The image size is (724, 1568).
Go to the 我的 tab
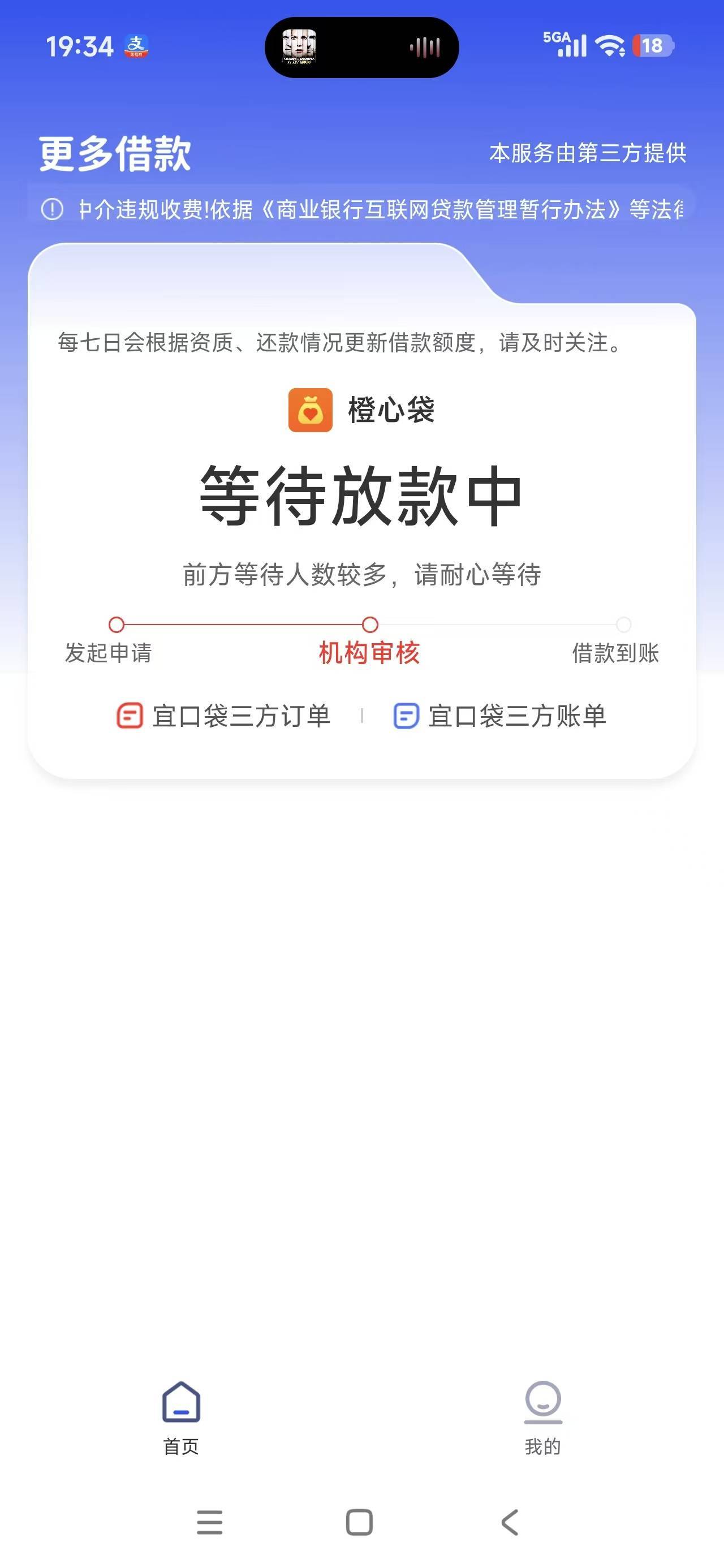click(542, 1417)
